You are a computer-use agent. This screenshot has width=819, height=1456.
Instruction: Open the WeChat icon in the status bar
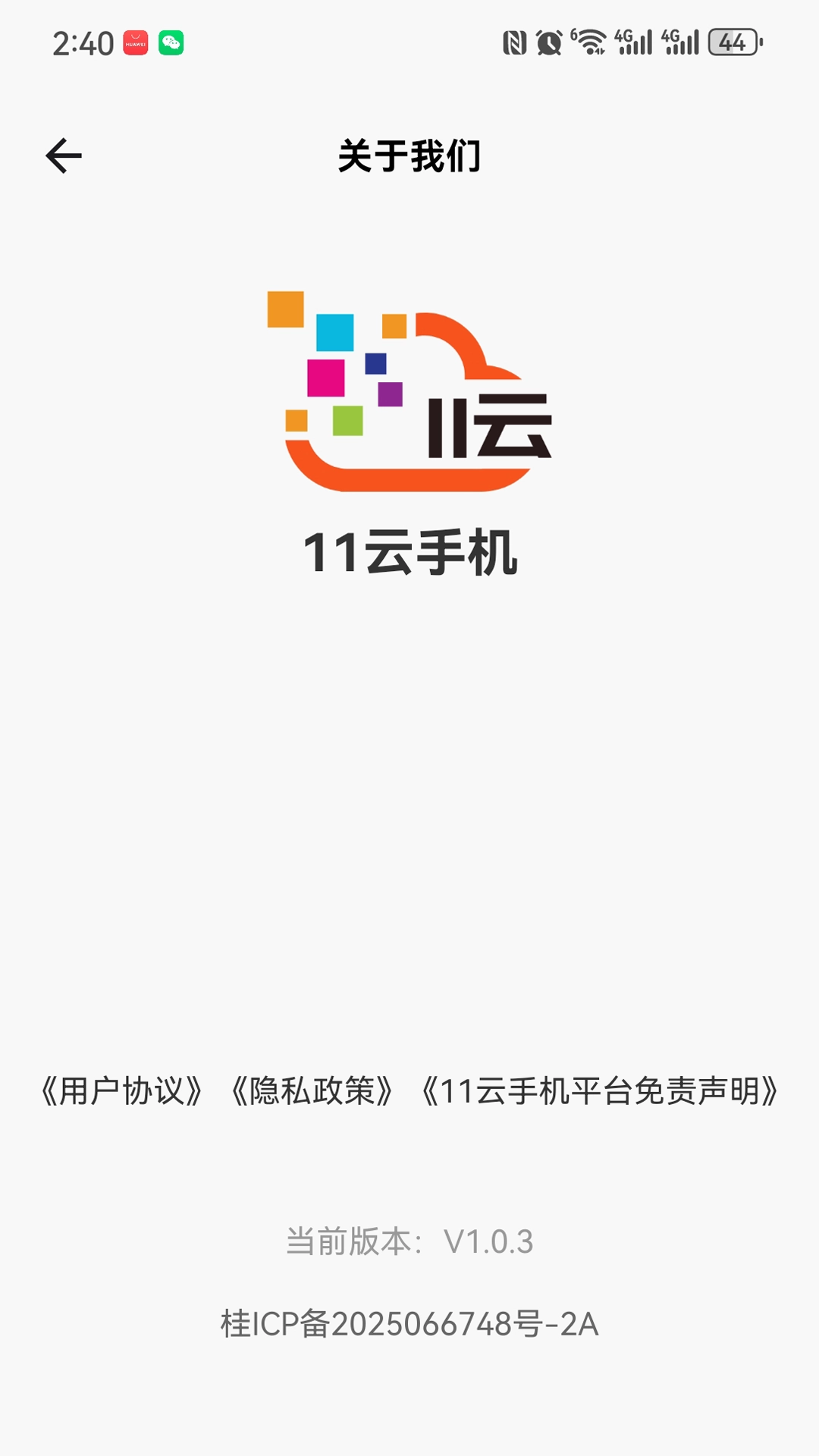click(171, 43)
